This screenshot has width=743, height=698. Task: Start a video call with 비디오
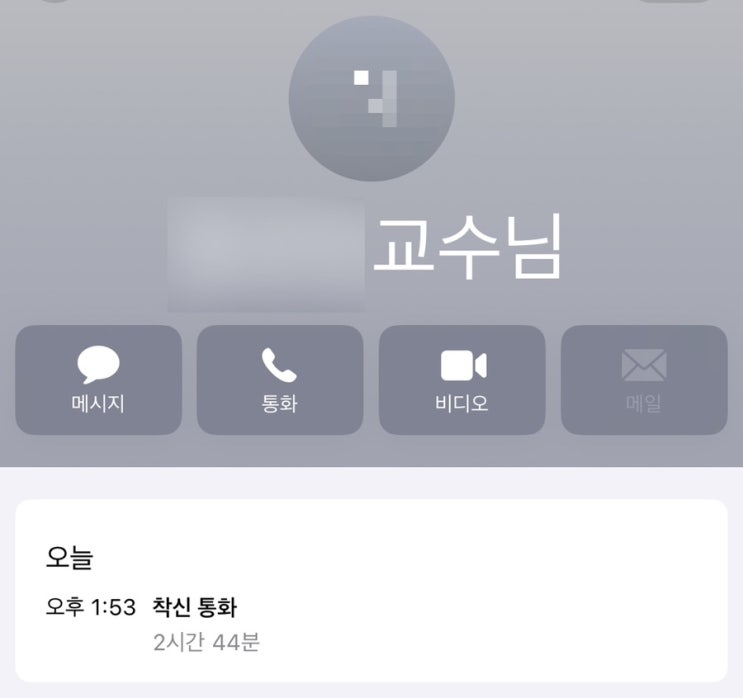click(x=462, y=380)
